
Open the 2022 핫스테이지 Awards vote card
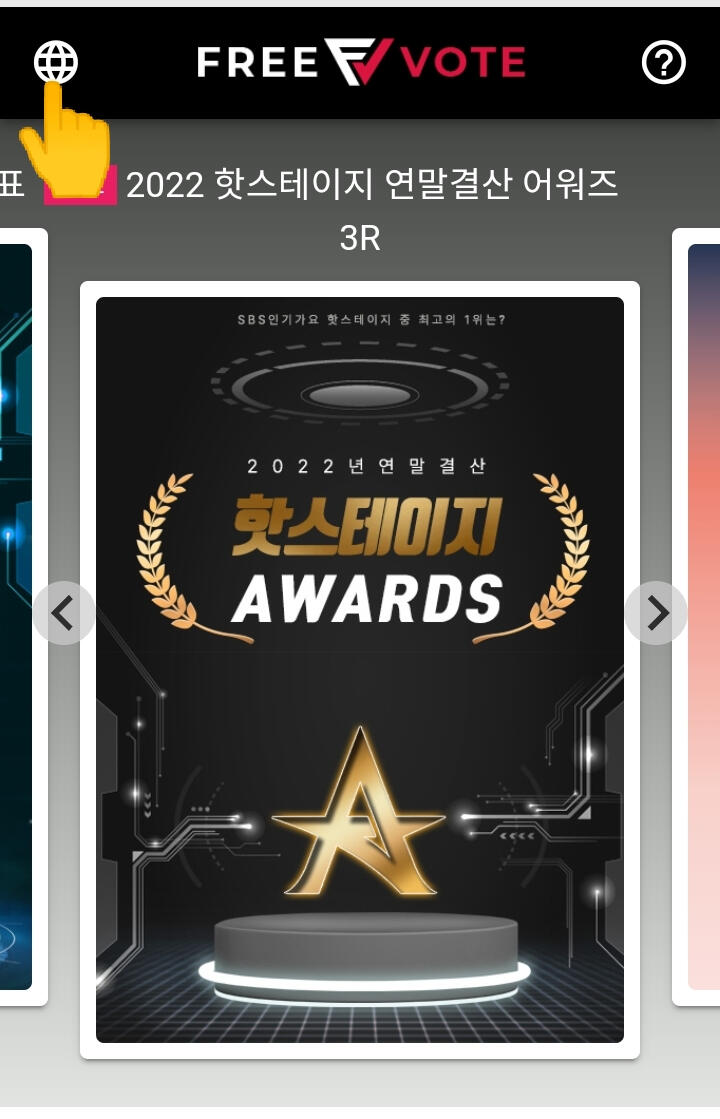click(x=360, y=670)
